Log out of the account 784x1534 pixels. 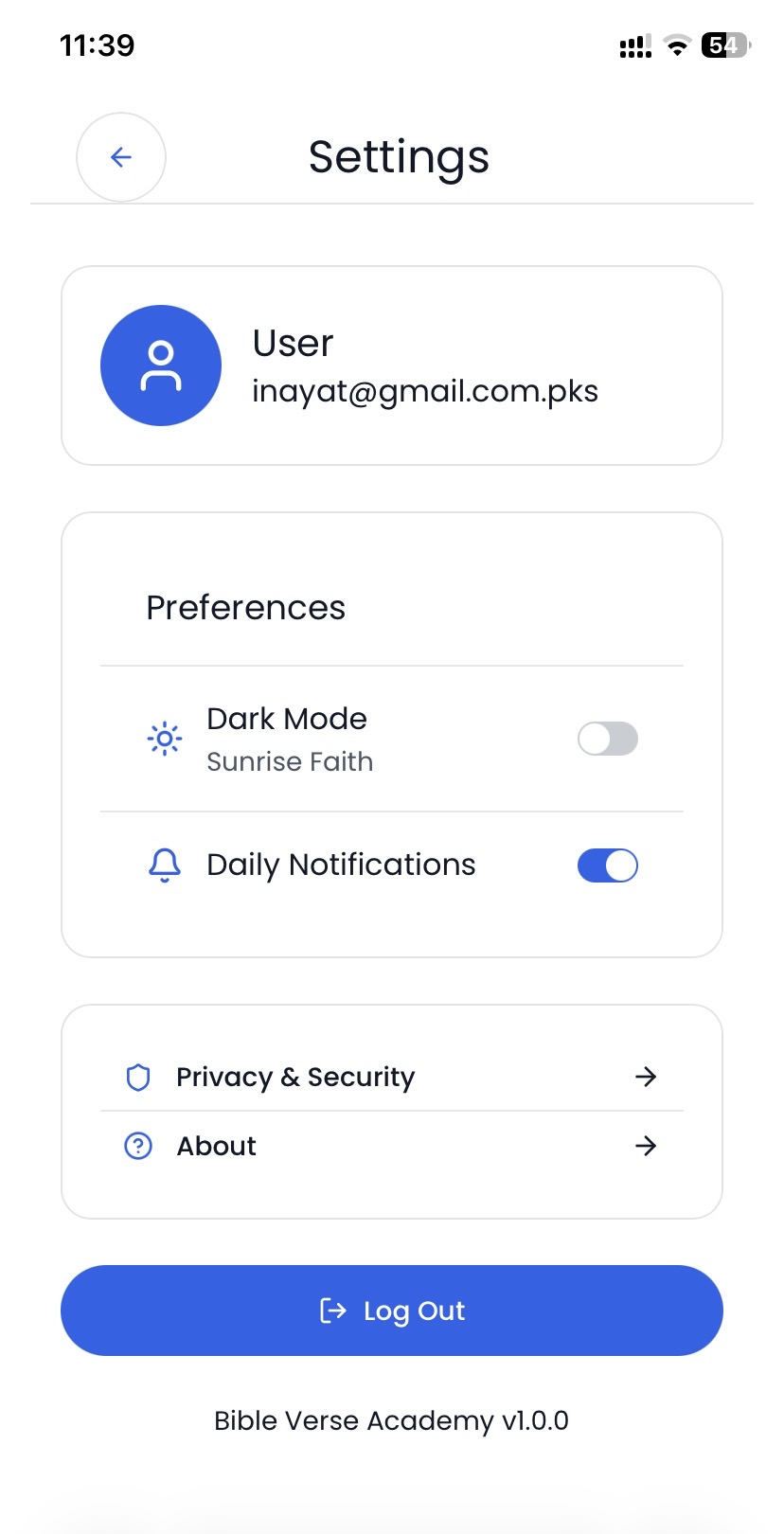[x=392, y=1311]
